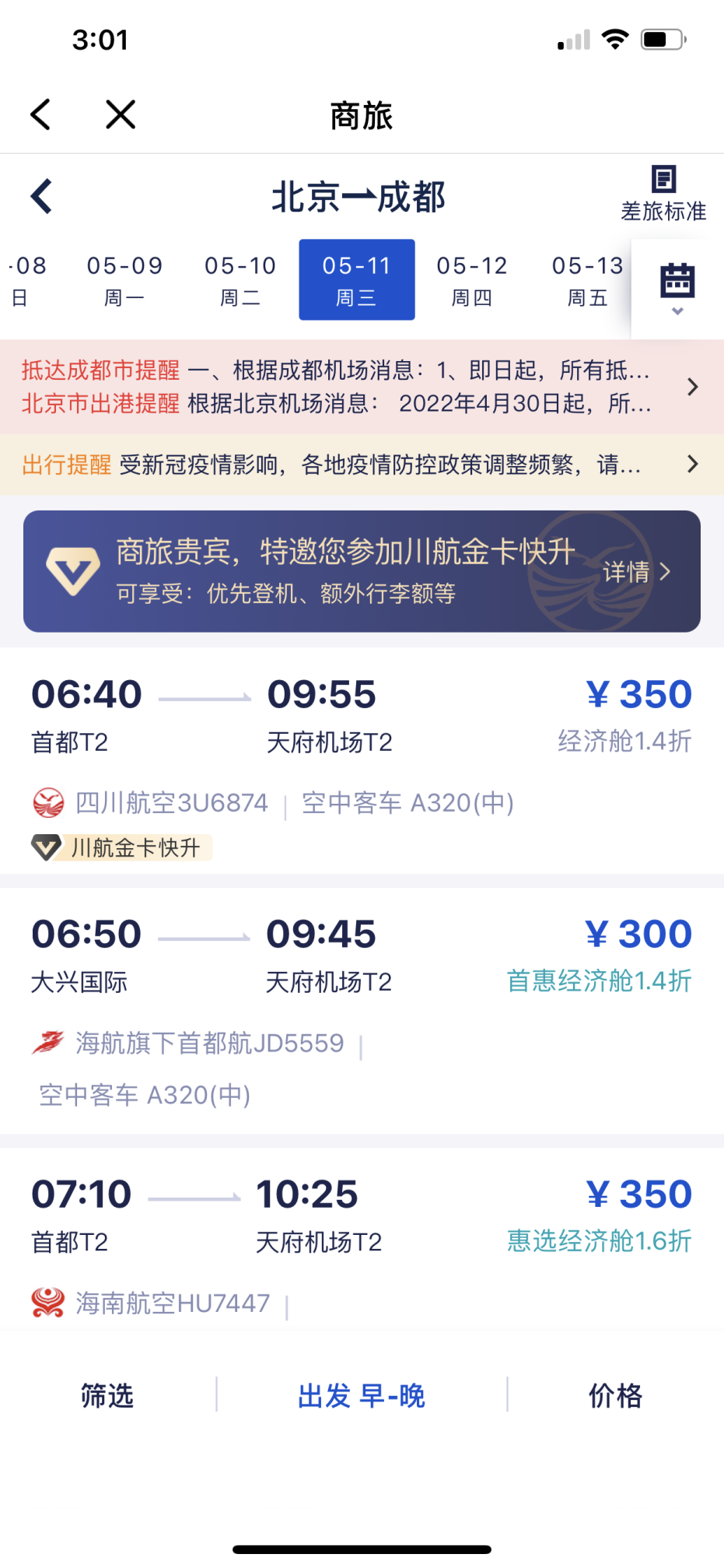Screen dimensions: 724x1568
Task: Close the 商旅 page with X
Action: point(121,114)
